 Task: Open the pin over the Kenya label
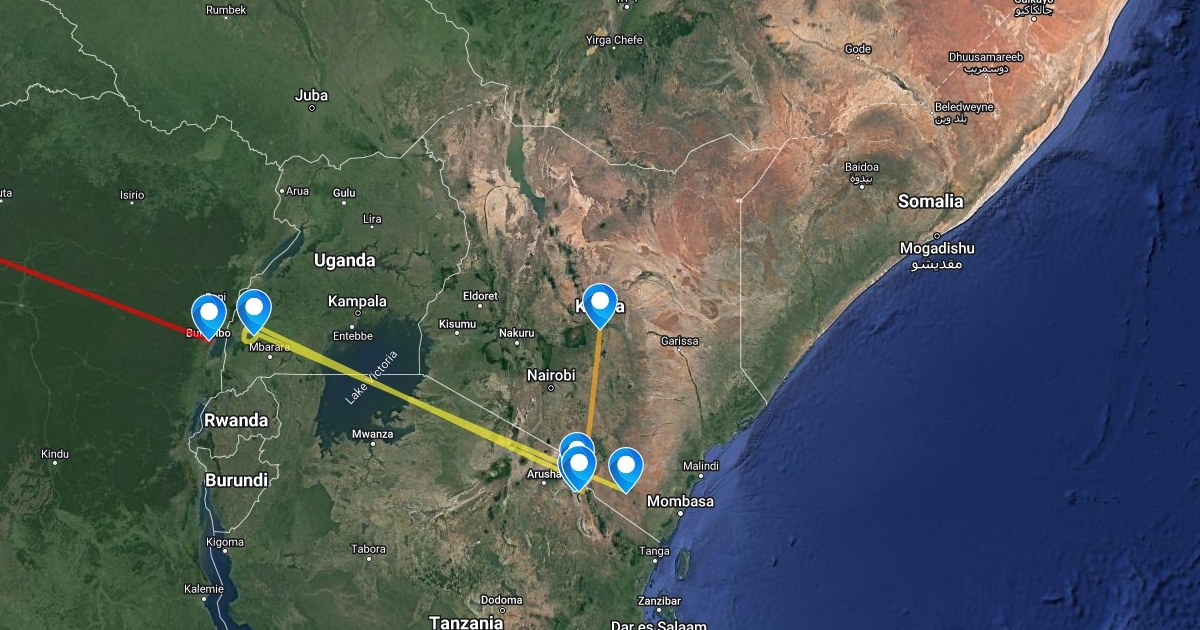(599, 301)
